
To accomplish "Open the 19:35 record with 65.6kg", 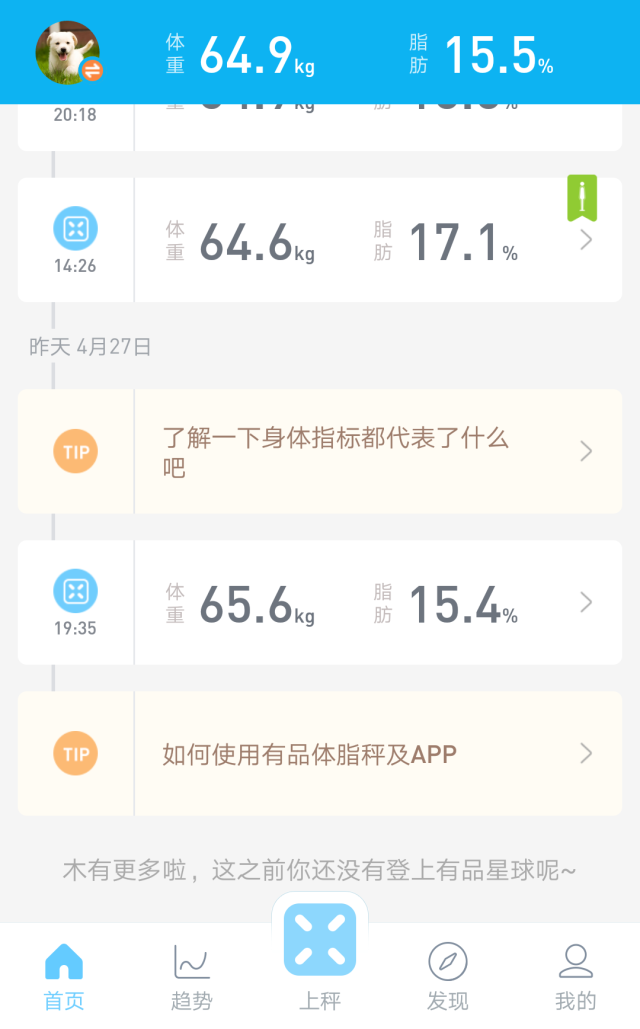I will (320, 602).
